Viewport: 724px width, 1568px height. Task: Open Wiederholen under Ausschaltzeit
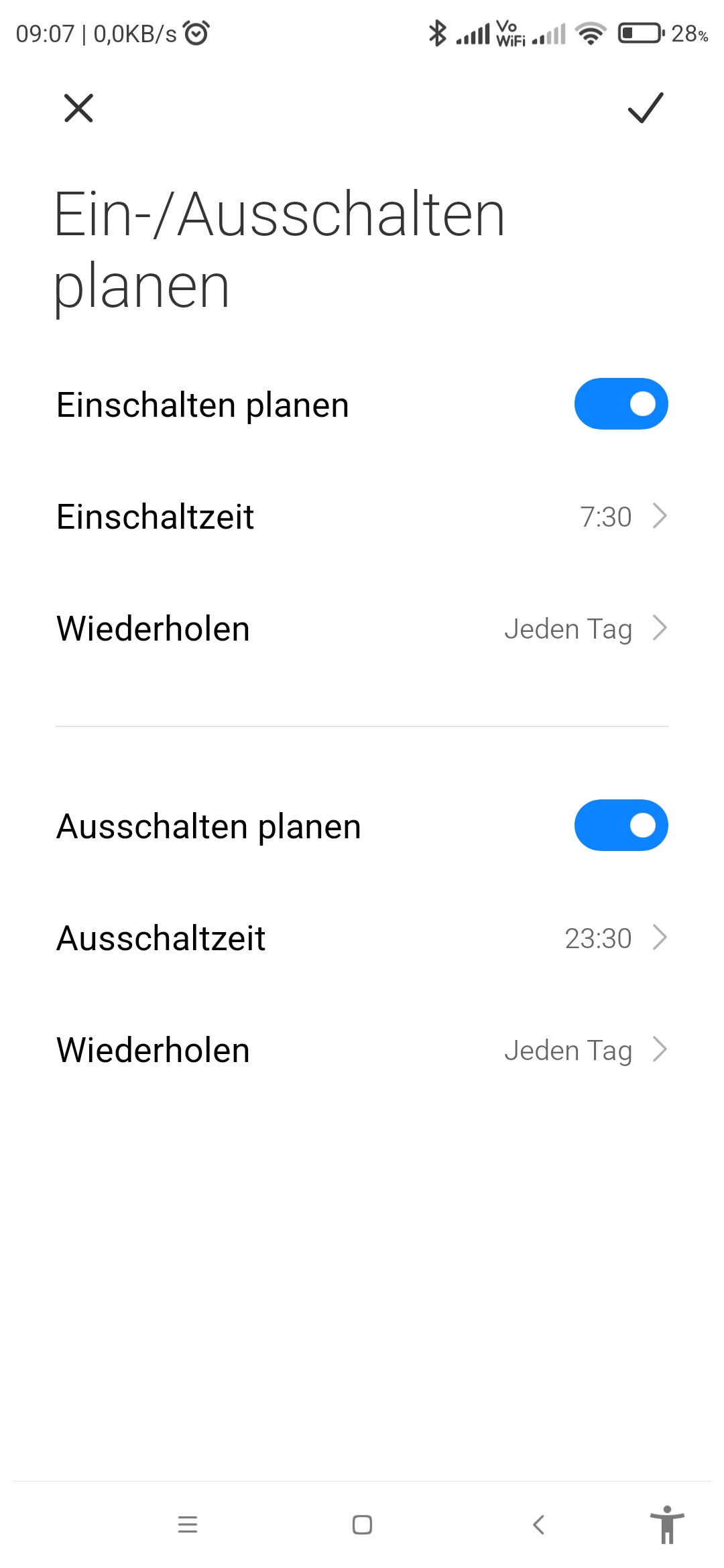pos(362,1050)
